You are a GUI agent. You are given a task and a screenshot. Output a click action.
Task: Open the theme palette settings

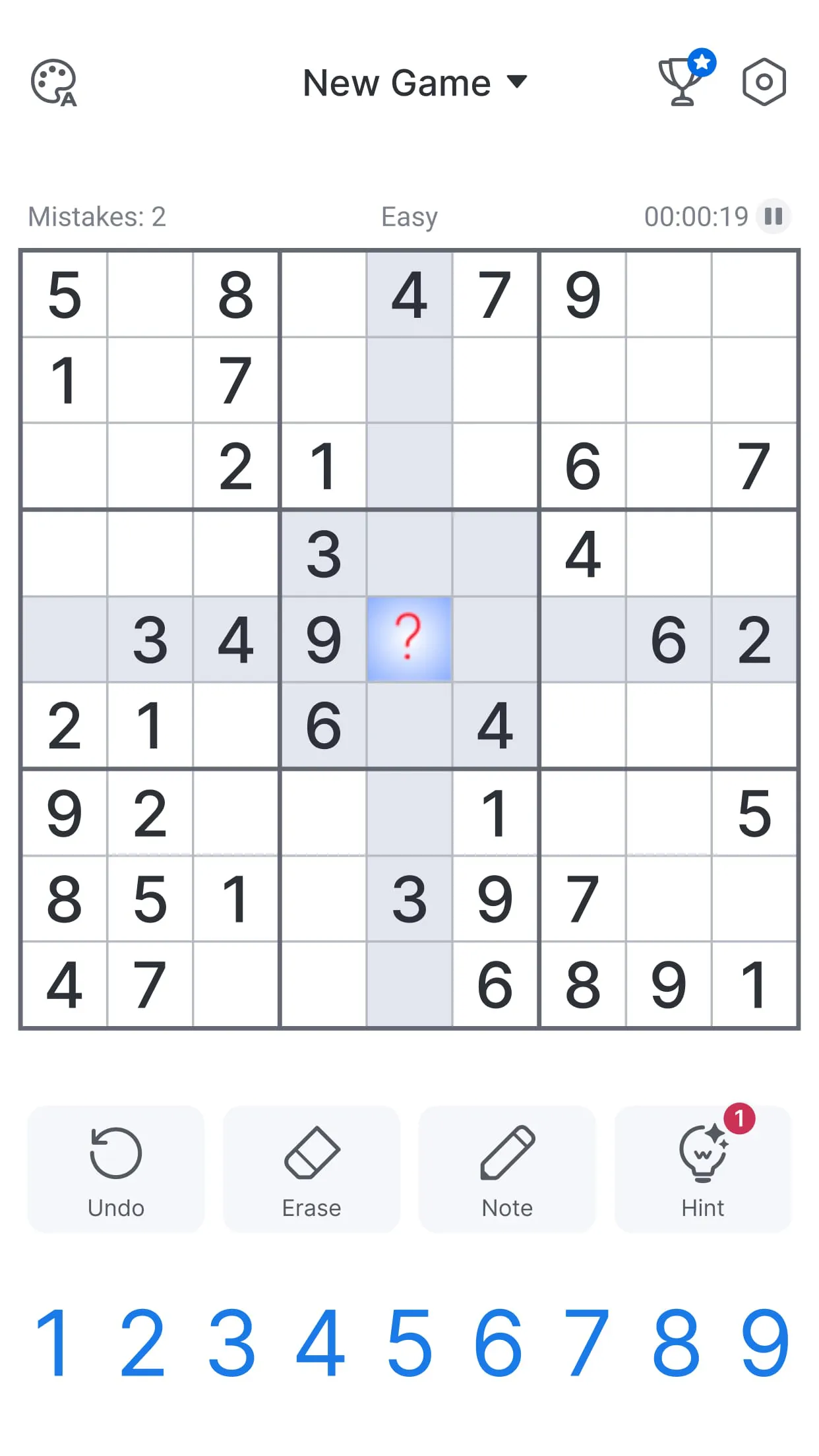click(x=55, y=83)
